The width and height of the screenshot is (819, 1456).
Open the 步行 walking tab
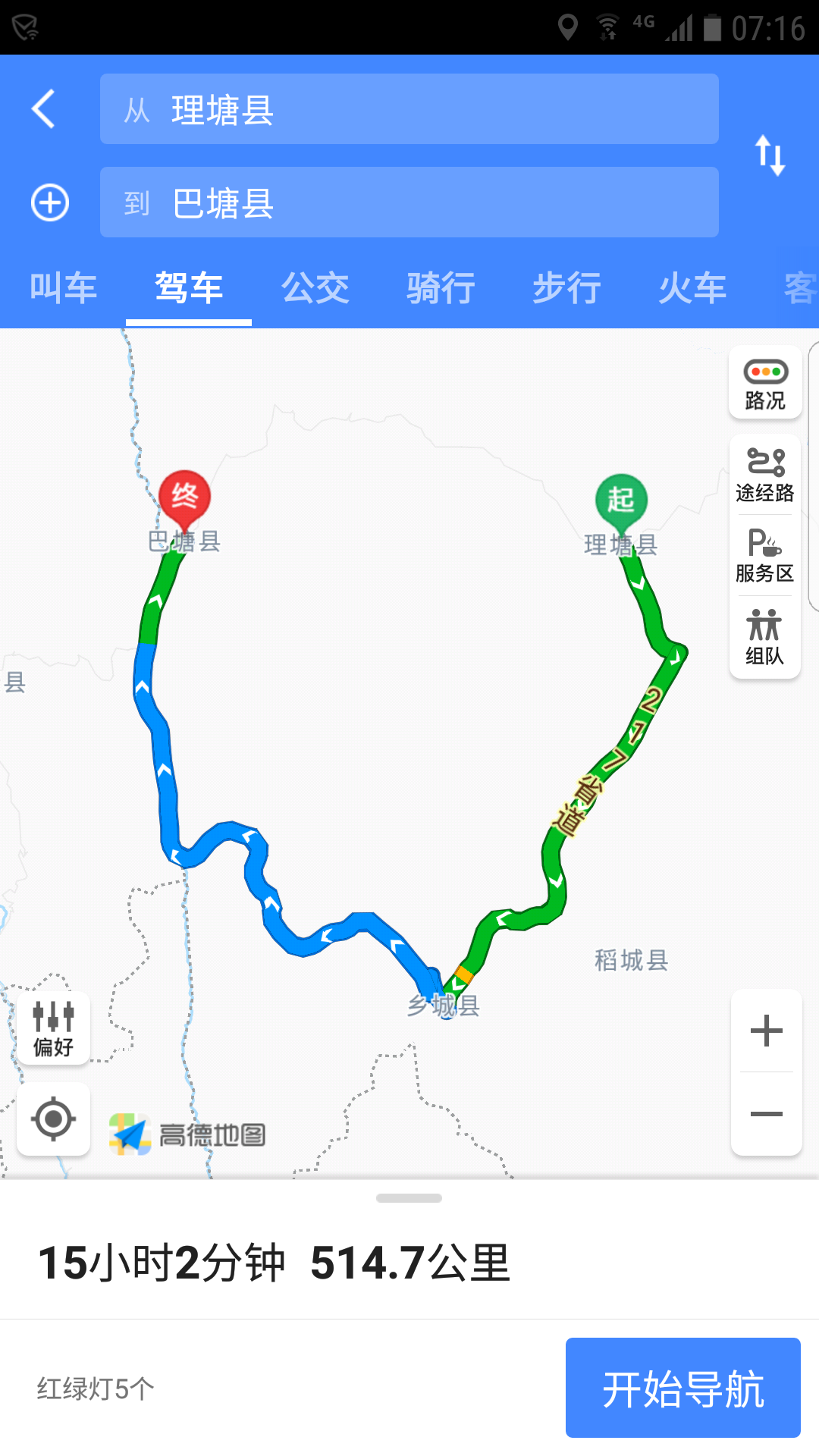pos(566,288)
